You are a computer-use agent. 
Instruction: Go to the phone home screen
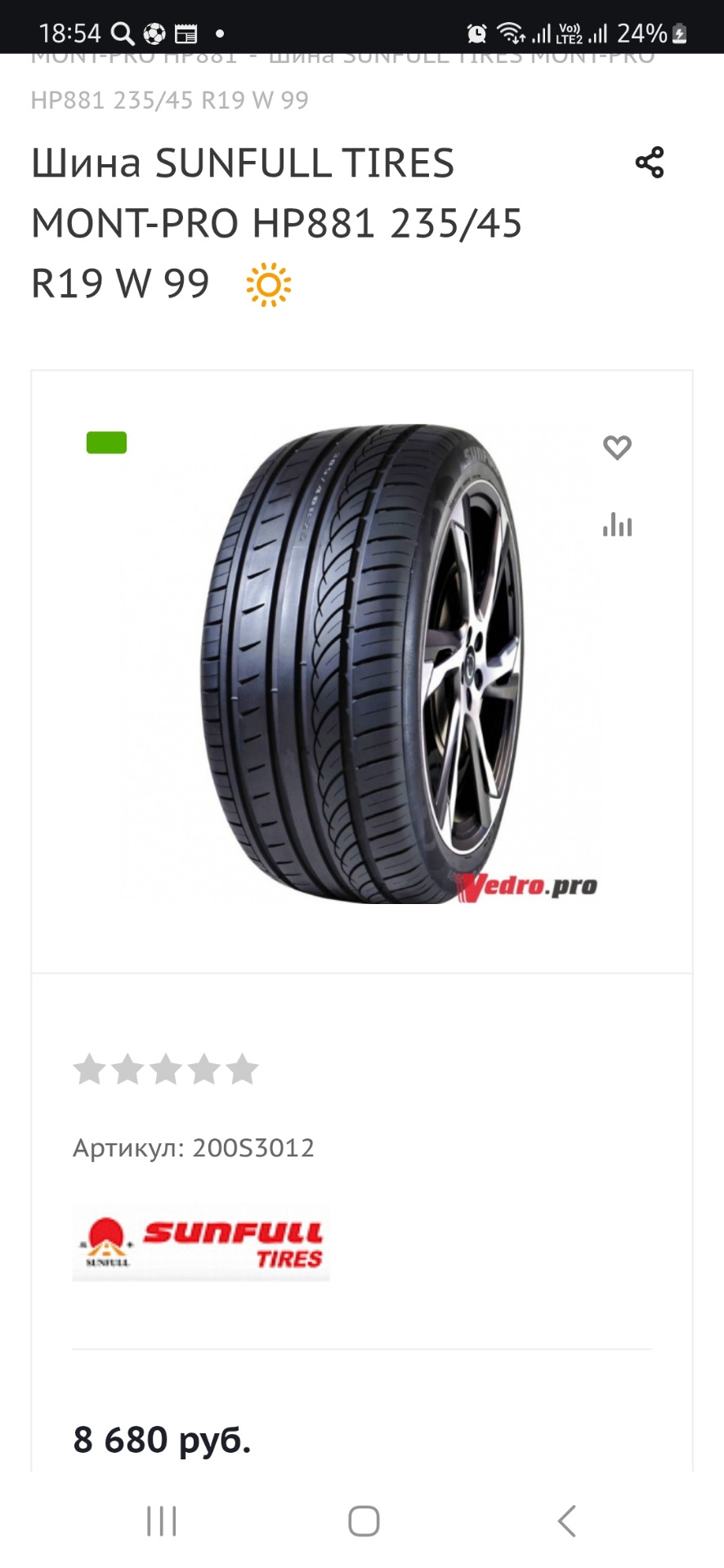pyautogui.click(x=364, y=1521)
